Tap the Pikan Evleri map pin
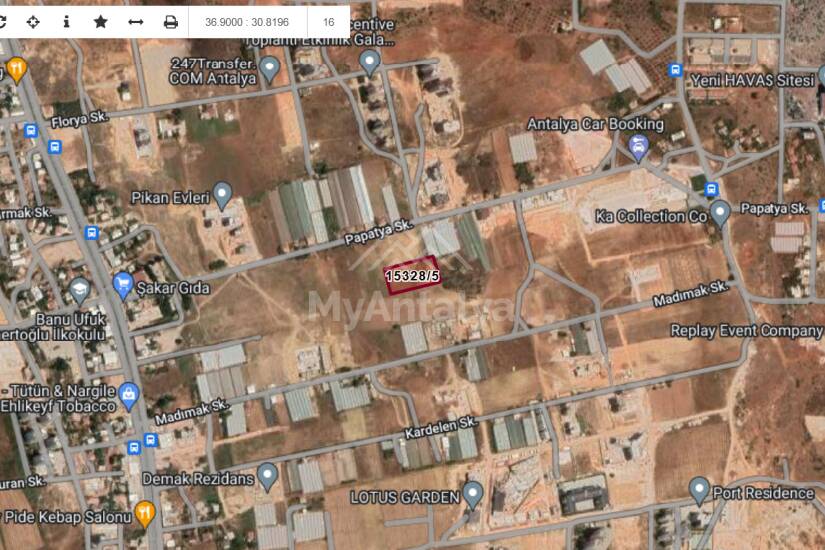 223,194
